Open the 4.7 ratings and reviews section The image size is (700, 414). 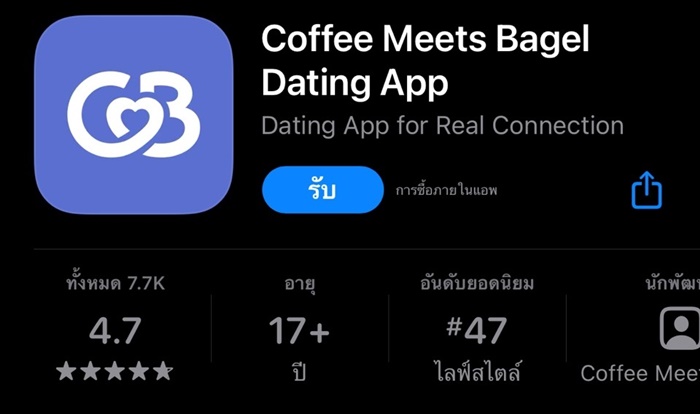tap(114, 330)
